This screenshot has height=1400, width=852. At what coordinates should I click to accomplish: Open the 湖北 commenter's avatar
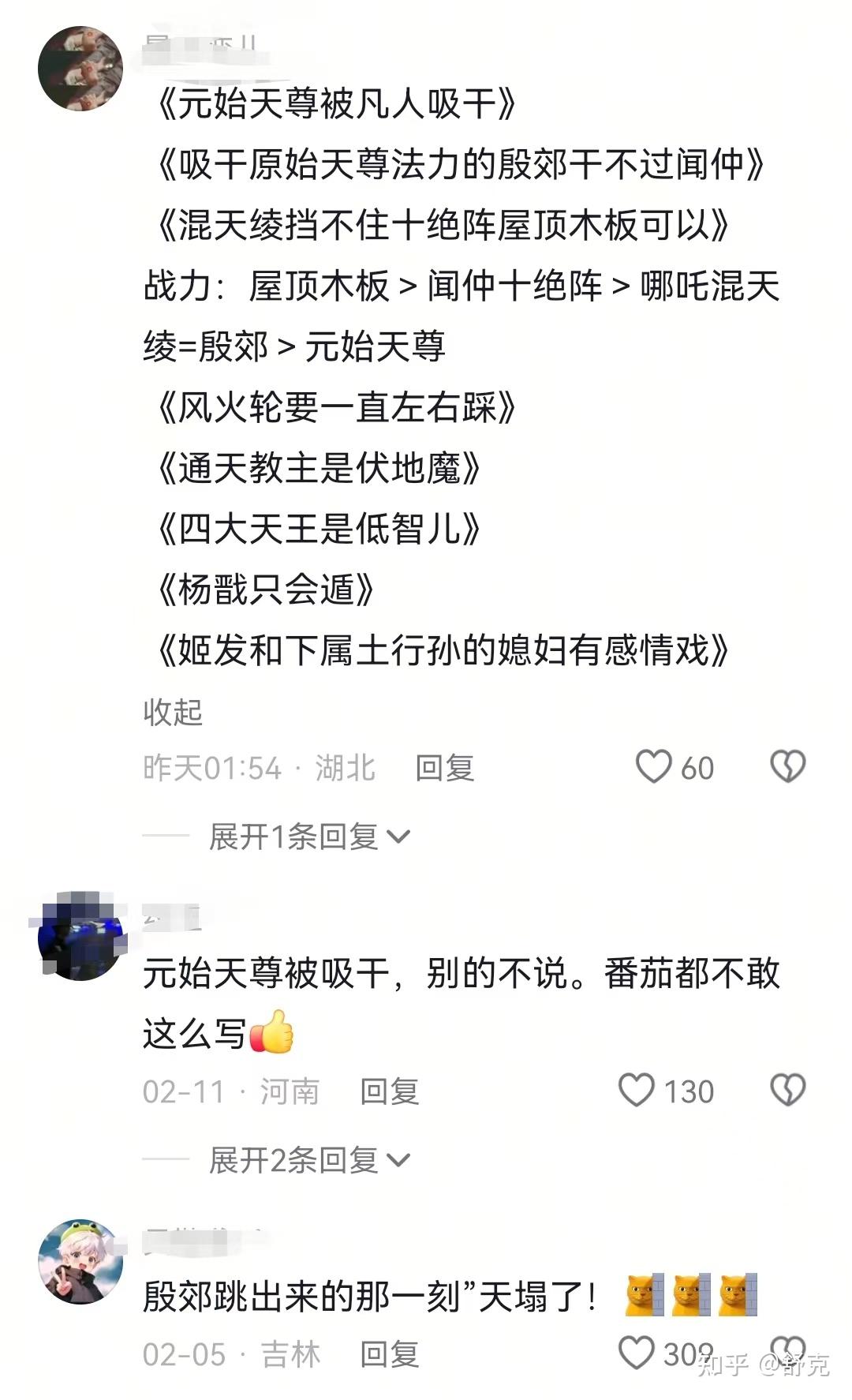80,69
